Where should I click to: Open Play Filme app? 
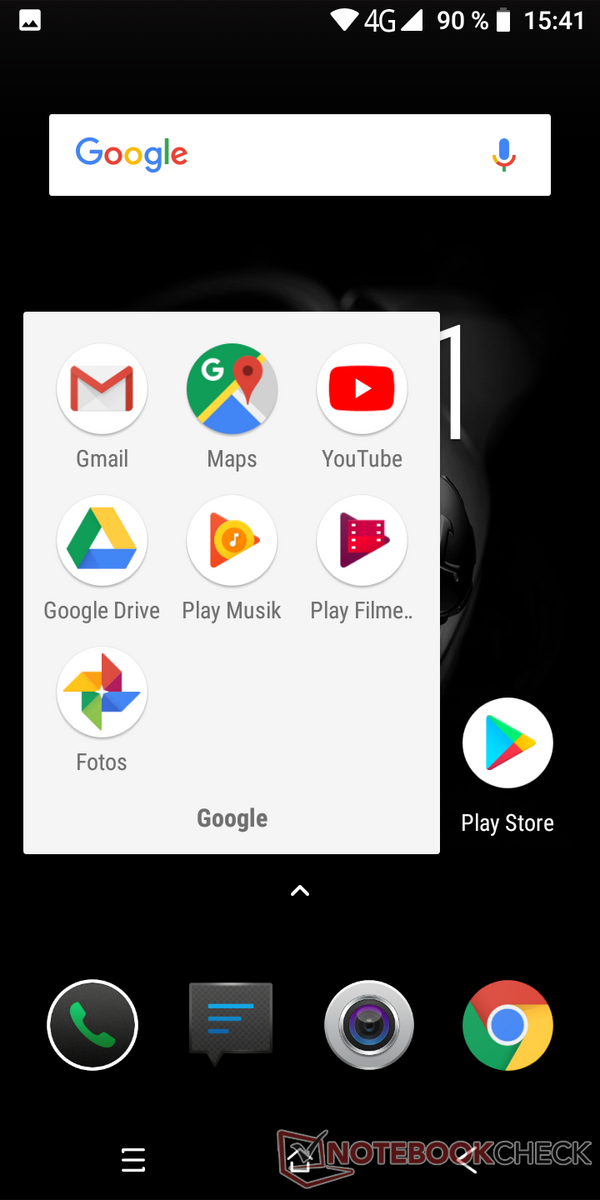(362, 541)
